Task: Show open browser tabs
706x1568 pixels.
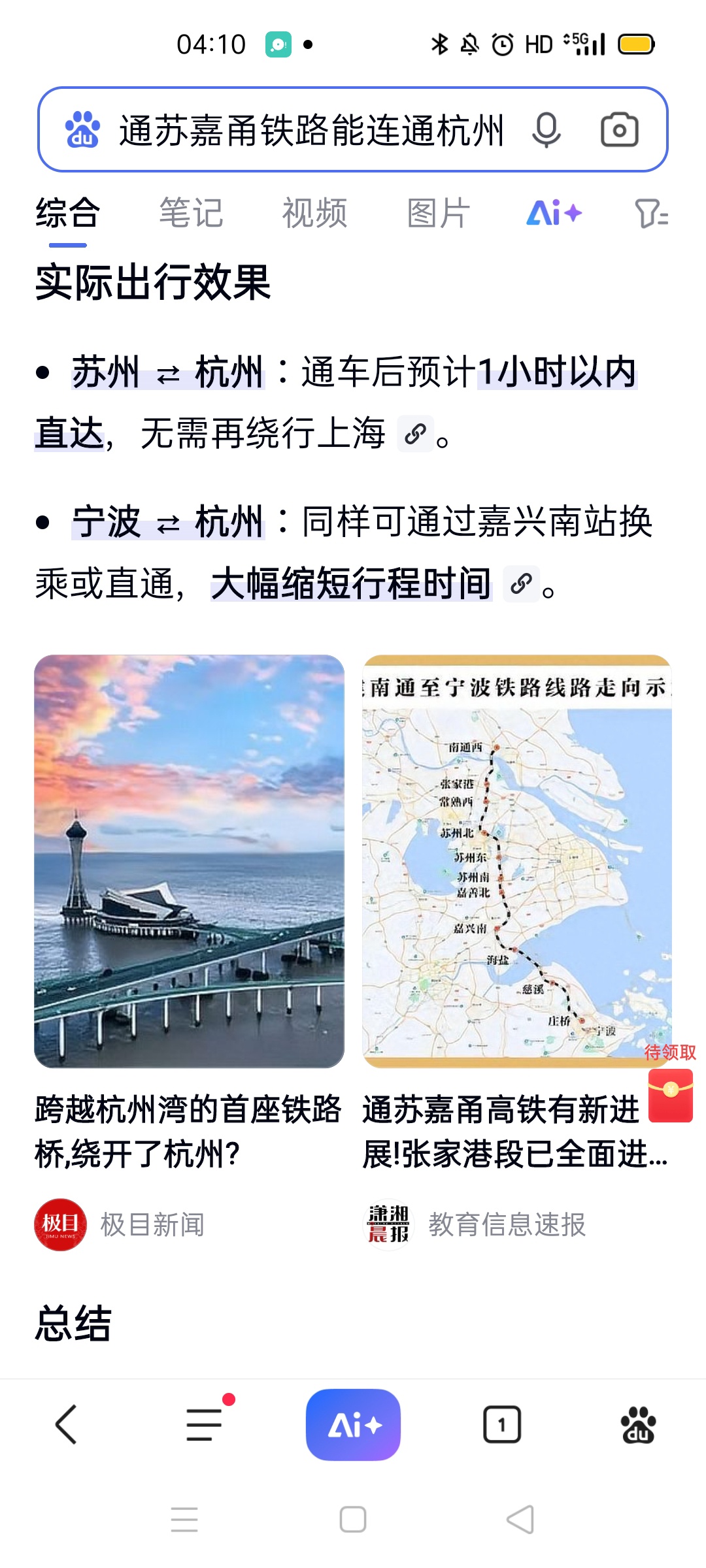Action: tap(501, 1424)
